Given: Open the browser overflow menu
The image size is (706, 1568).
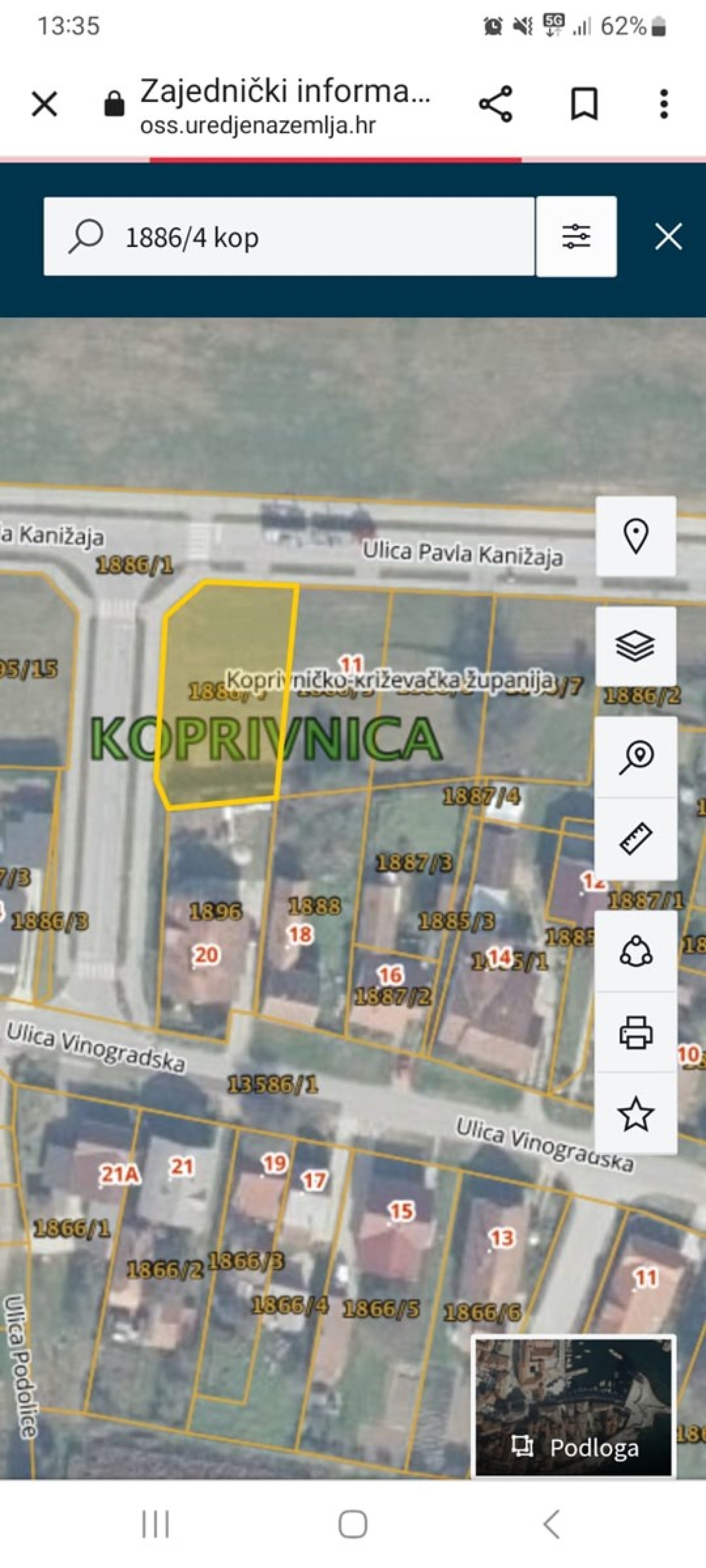Looking at the screenshot, I should point(664,104).
